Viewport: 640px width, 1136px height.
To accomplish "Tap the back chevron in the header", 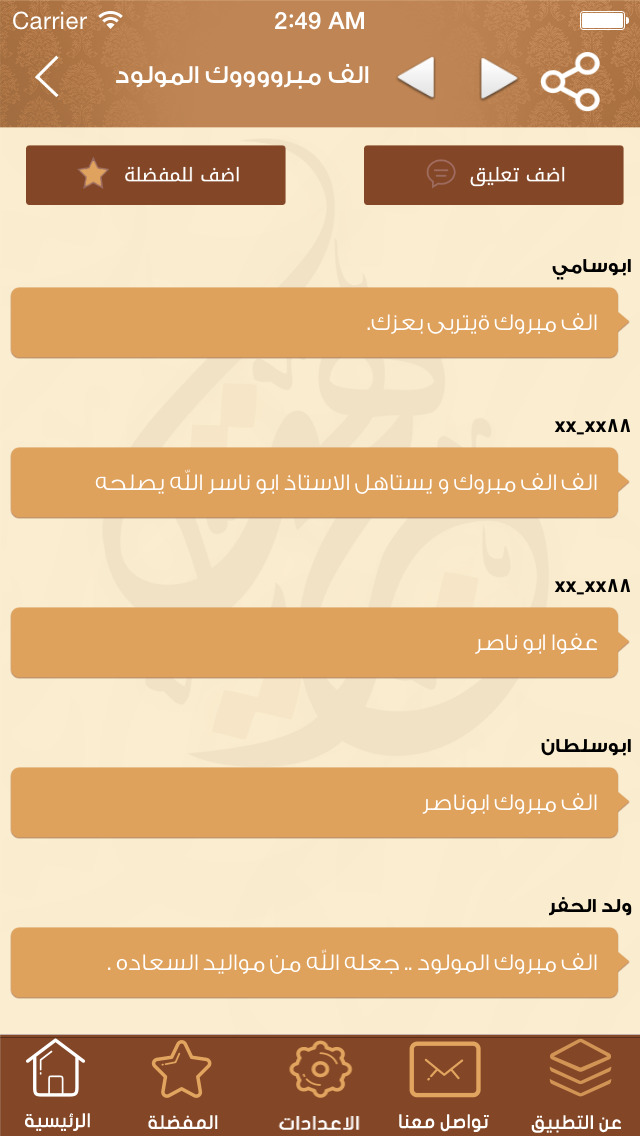I will 47,78.
